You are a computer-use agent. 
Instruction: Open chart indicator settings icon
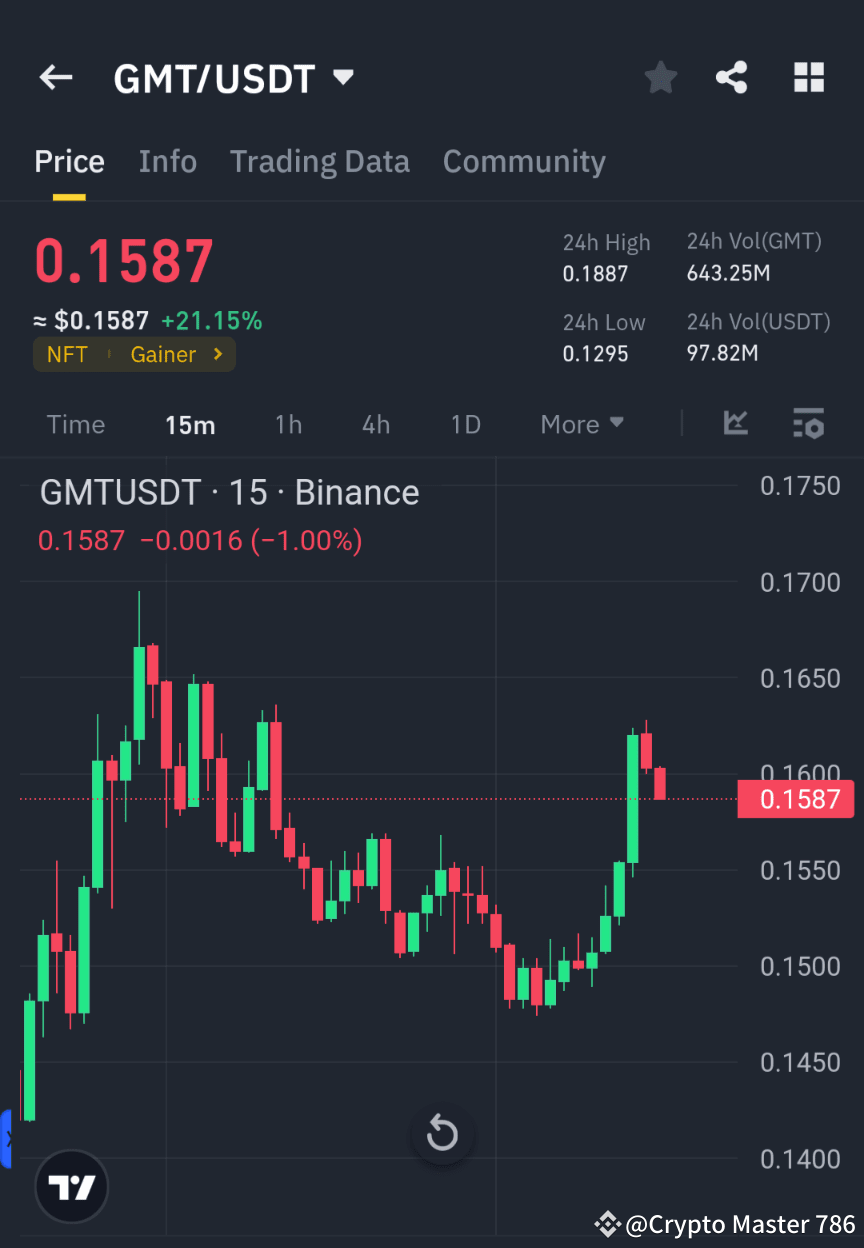808,424
